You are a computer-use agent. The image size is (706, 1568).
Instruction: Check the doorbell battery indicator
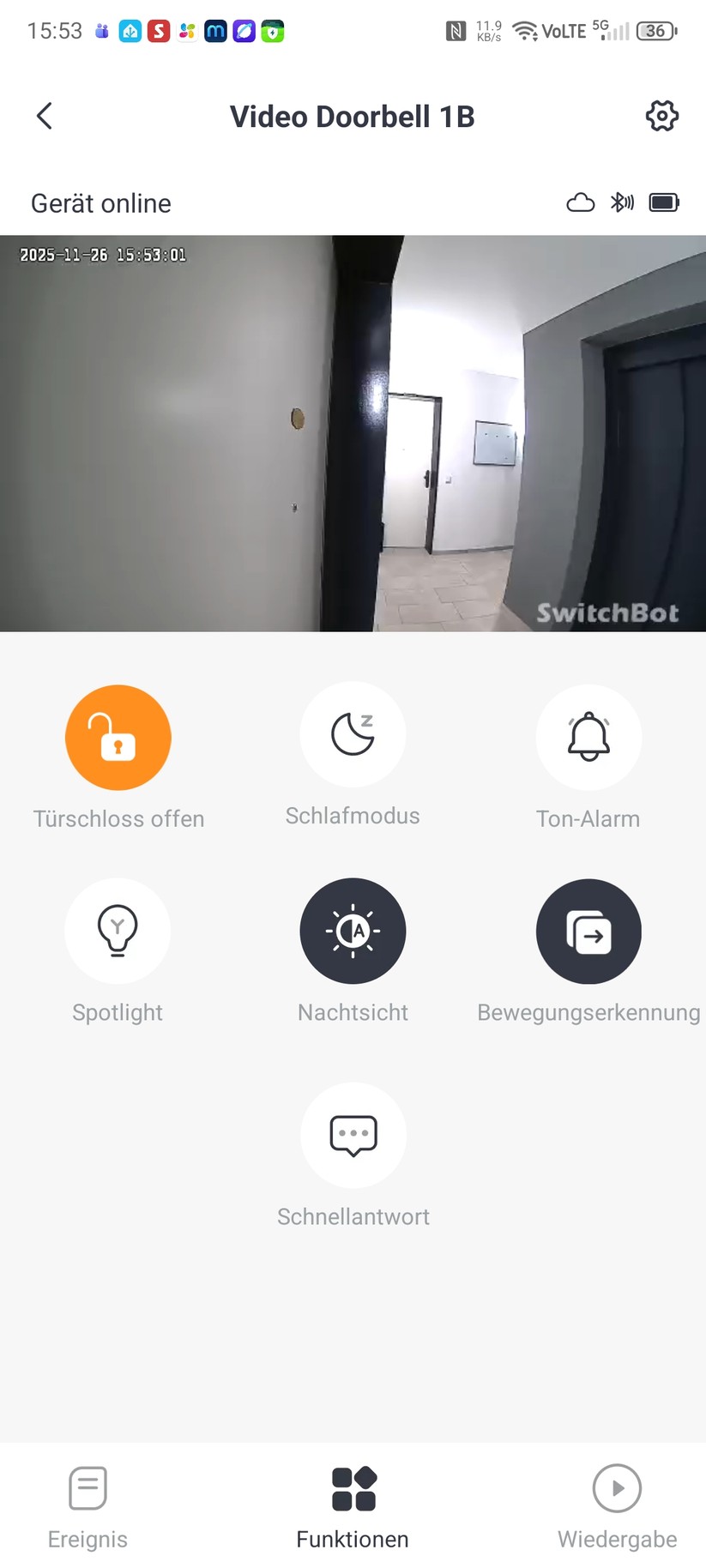click(665, 202)
